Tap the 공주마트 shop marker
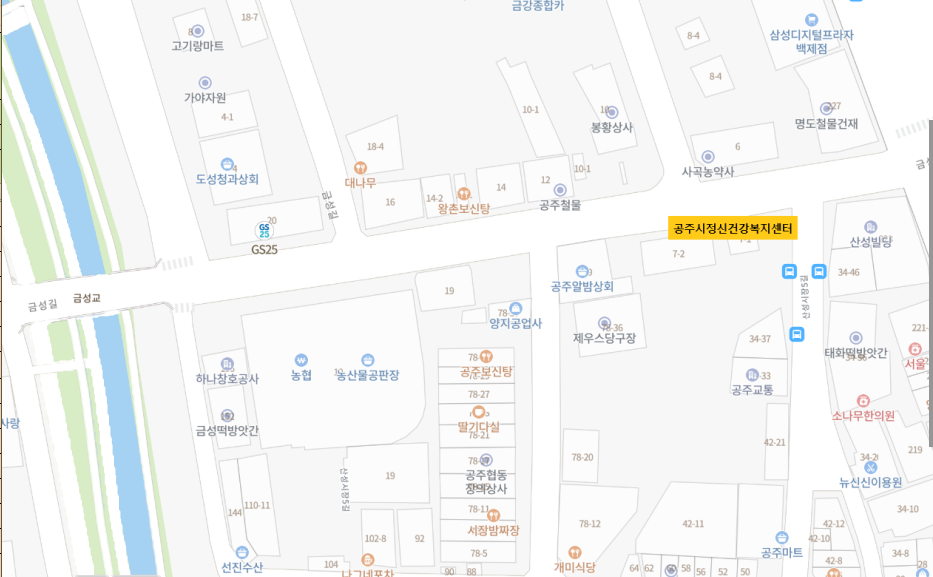The image size is (933, 577). click(x=782, y=538)
